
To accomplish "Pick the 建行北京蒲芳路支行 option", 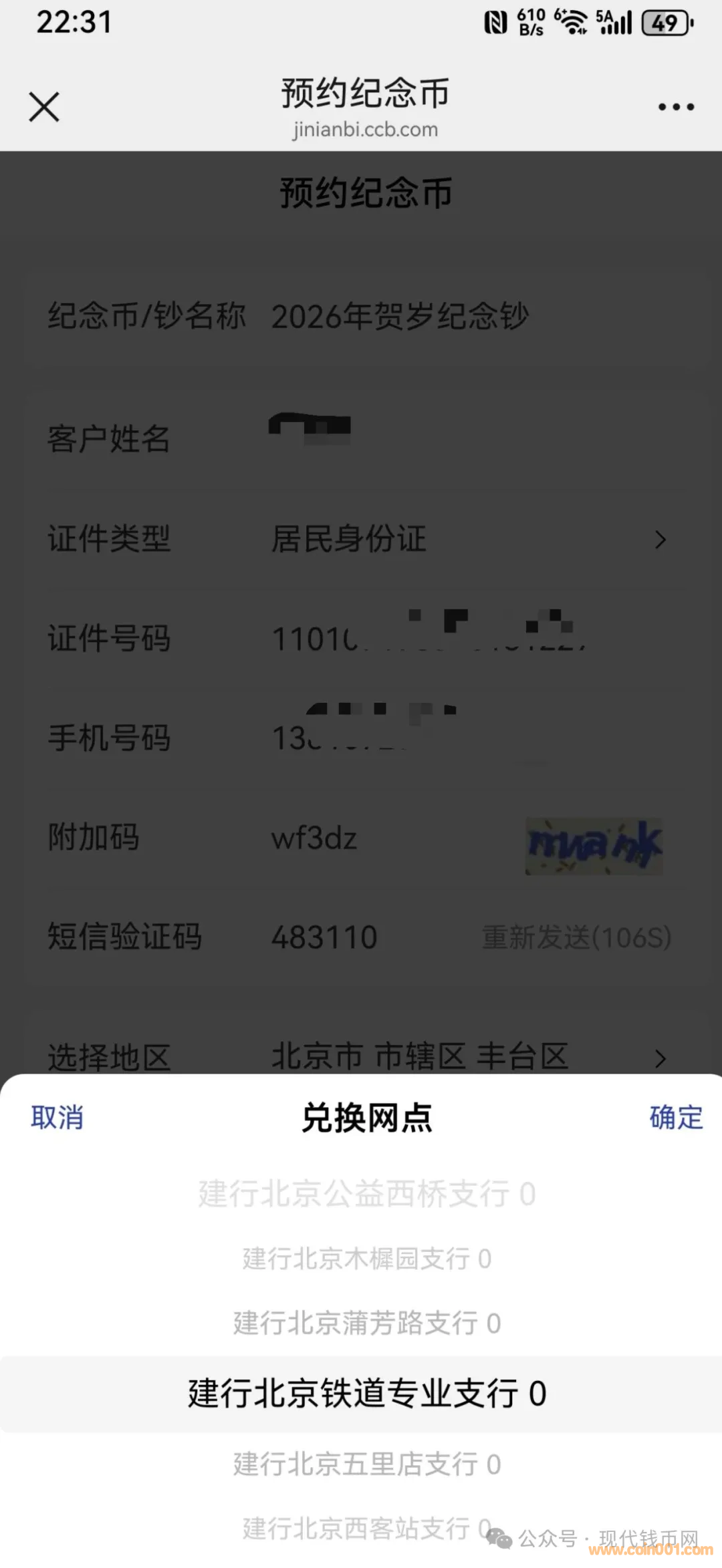I will pos(366,1323).
